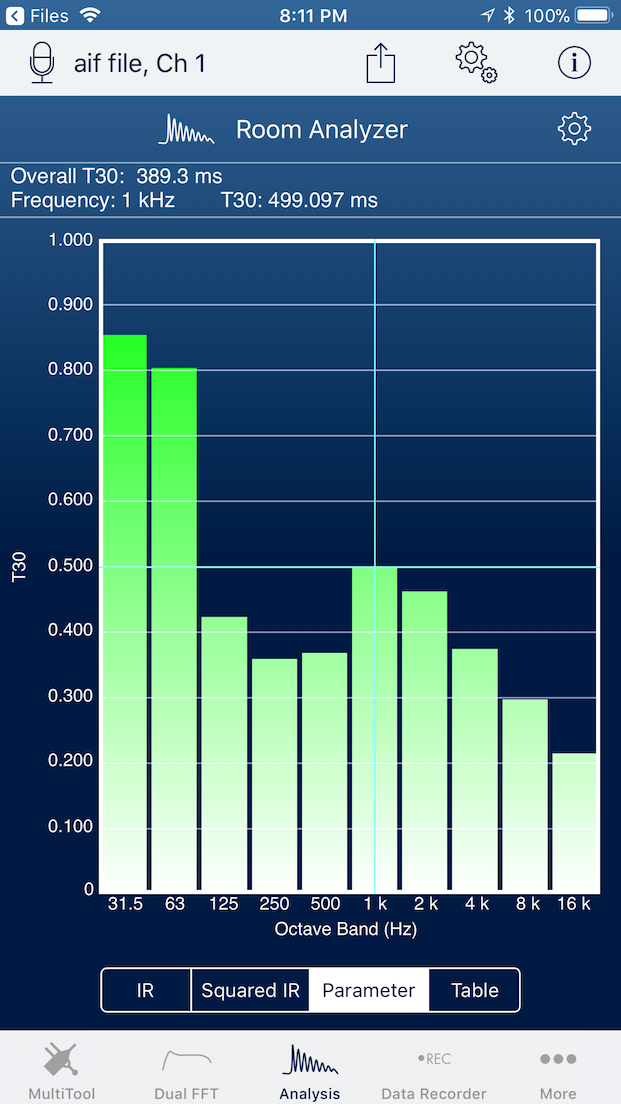This screenshot has height=1104, width=621.
Task: Open the Analysis tab
Action: [310, 1069]
